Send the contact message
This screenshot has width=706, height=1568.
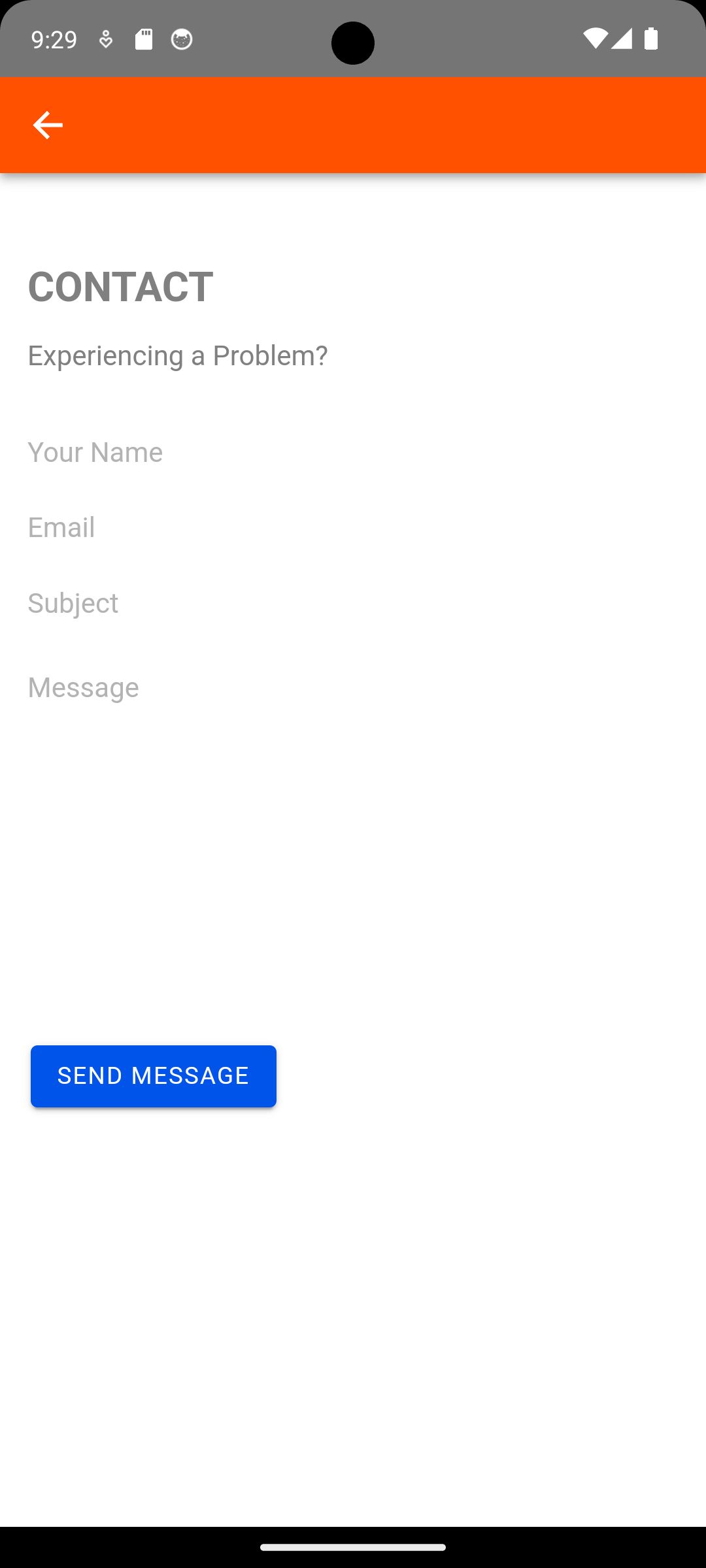154,1076
